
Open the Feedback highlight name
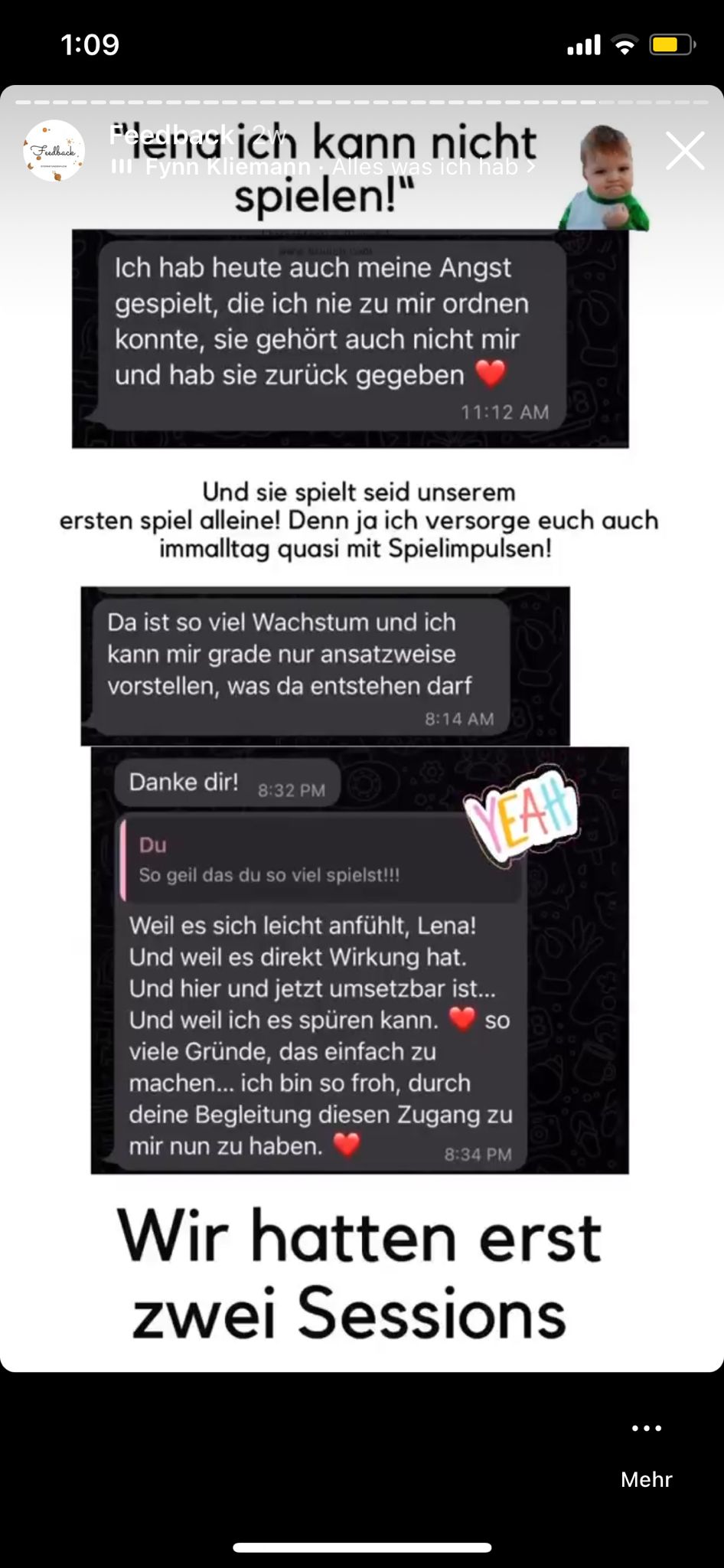(x=171, y=136)
